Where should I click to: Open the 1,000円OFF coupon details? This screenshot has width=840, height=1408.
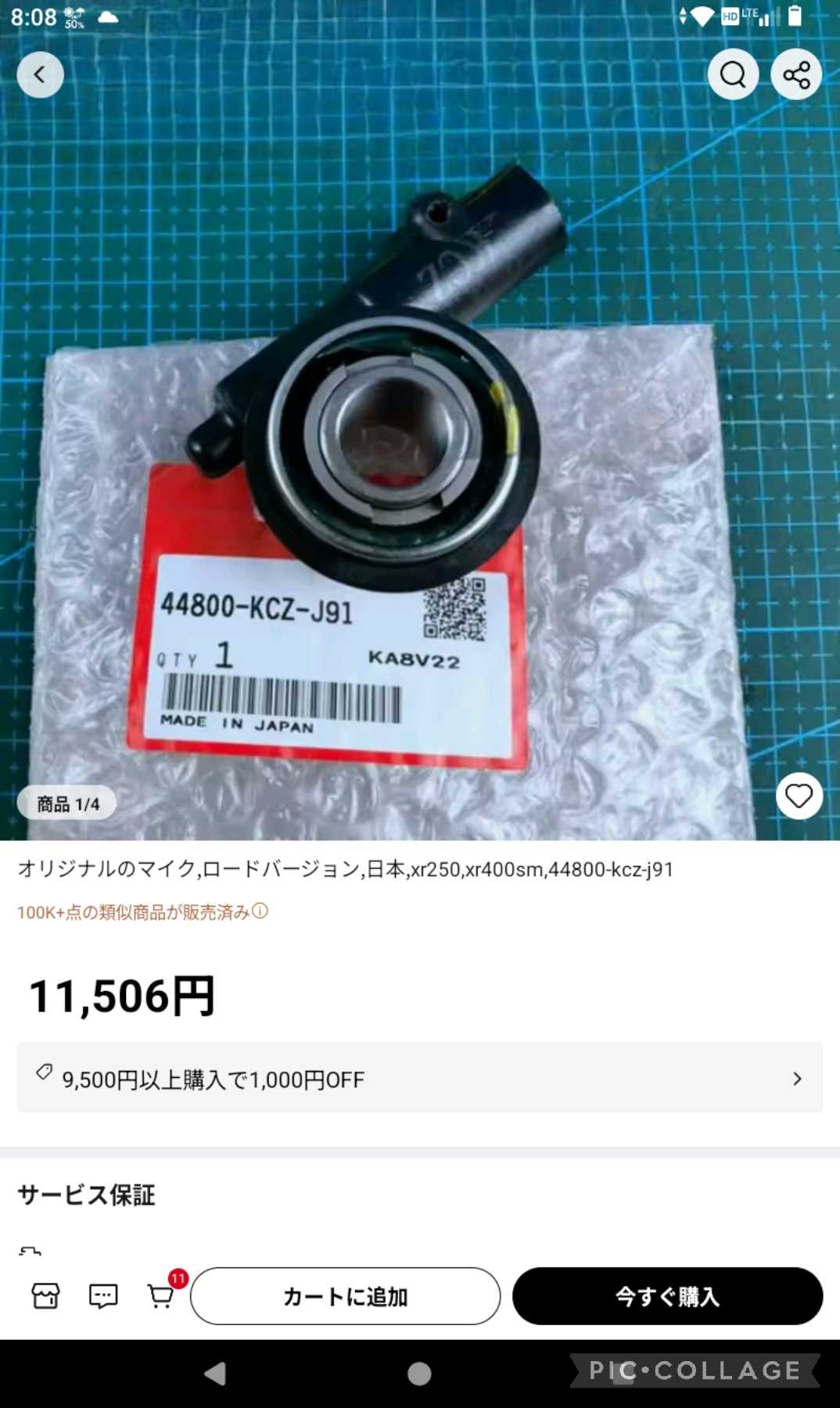(419, 1079)
